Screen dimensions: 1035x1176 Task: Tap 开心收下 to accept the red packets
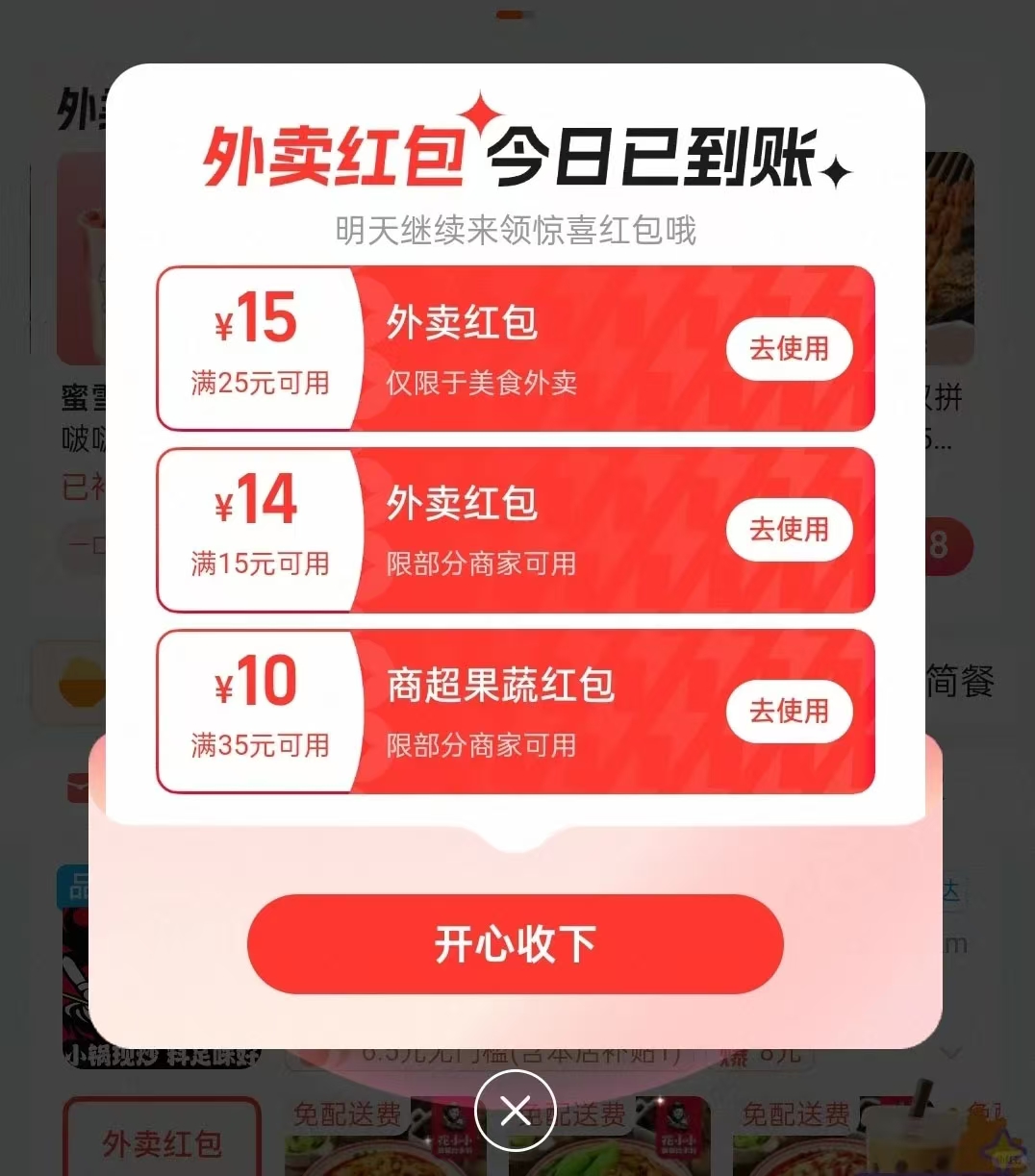click(516, 944)
